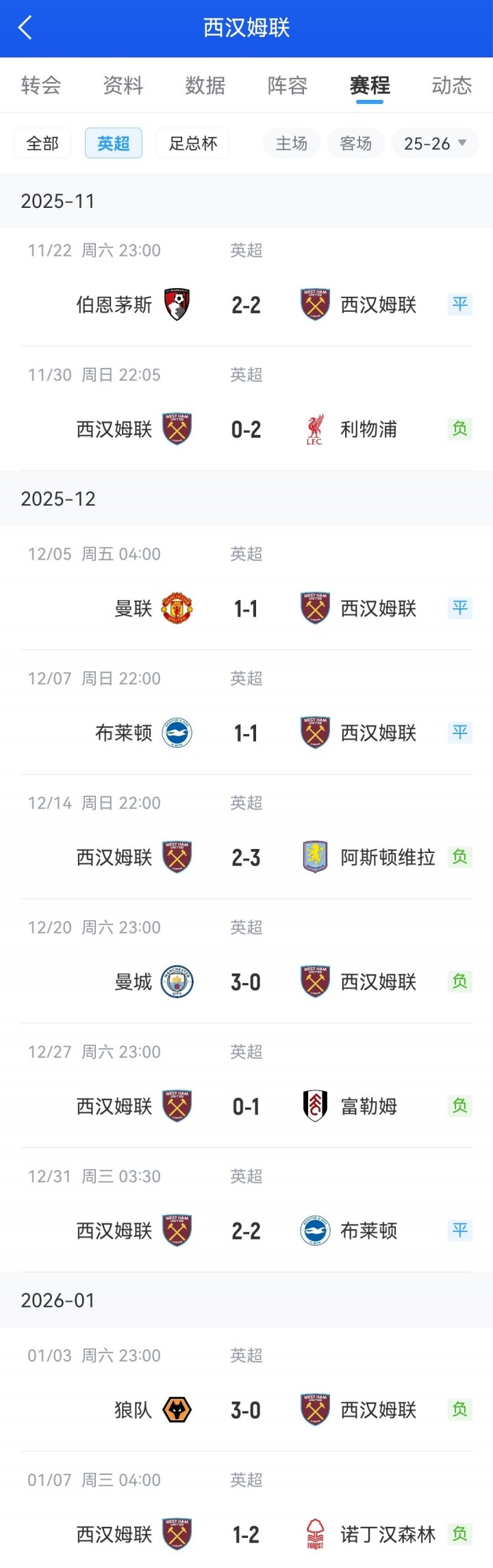493x1568 pixels.
Task: Switch to the 资料 tab
Action: 123,86
